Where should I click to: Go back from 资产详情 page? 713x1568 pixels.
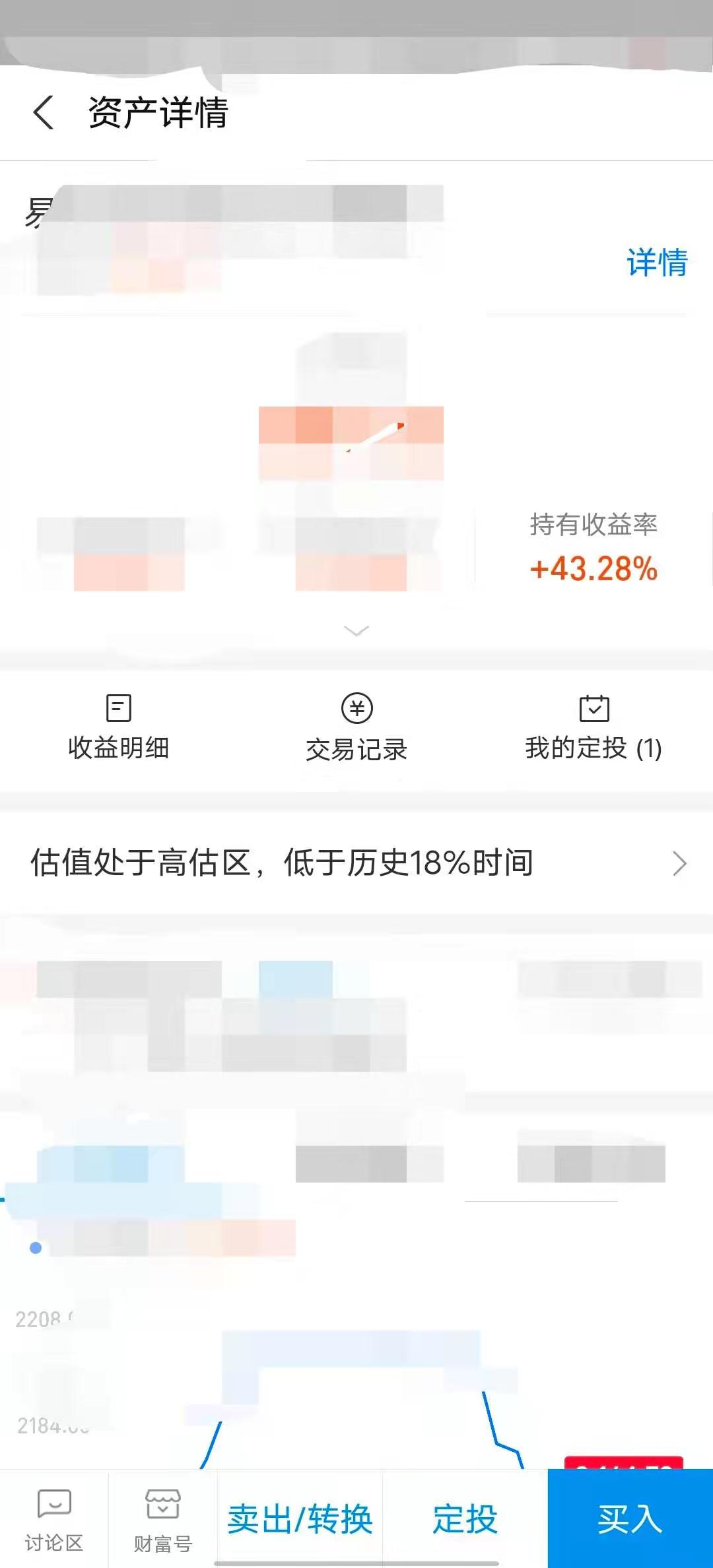pos(43,112)
